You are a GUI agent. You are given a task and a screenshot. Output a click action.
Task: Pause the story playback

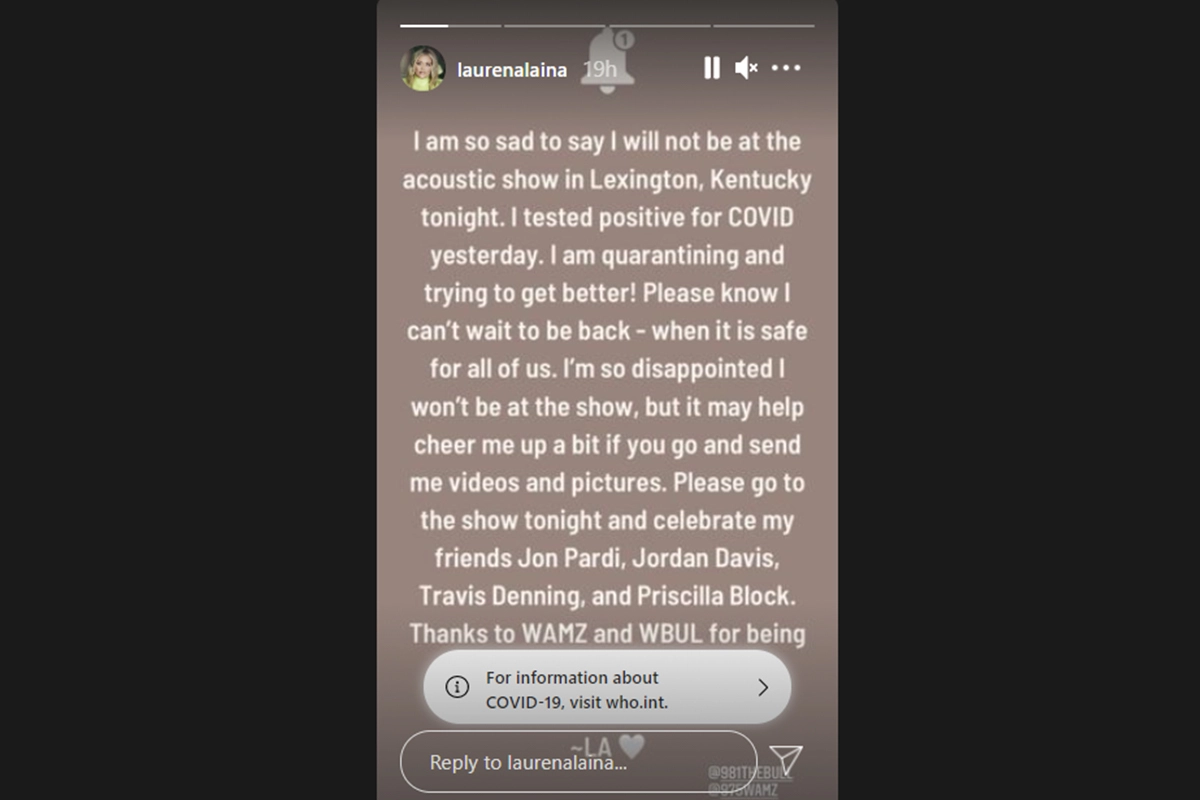coord(711,68)
